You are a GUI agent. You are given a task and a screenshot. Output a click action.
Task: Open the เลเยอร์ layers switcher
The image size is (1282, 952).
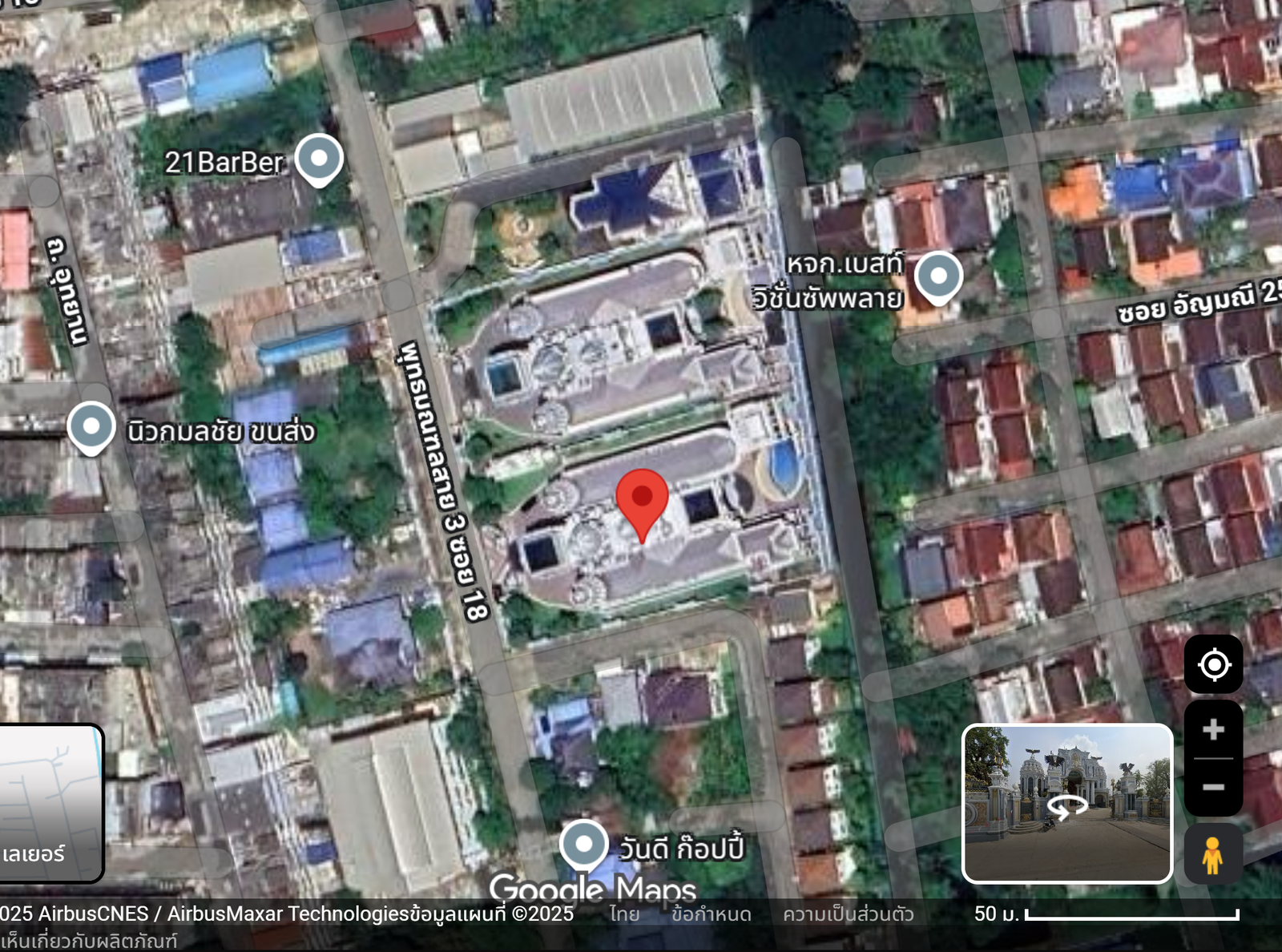pyautogui.click(x=48, y=803)
